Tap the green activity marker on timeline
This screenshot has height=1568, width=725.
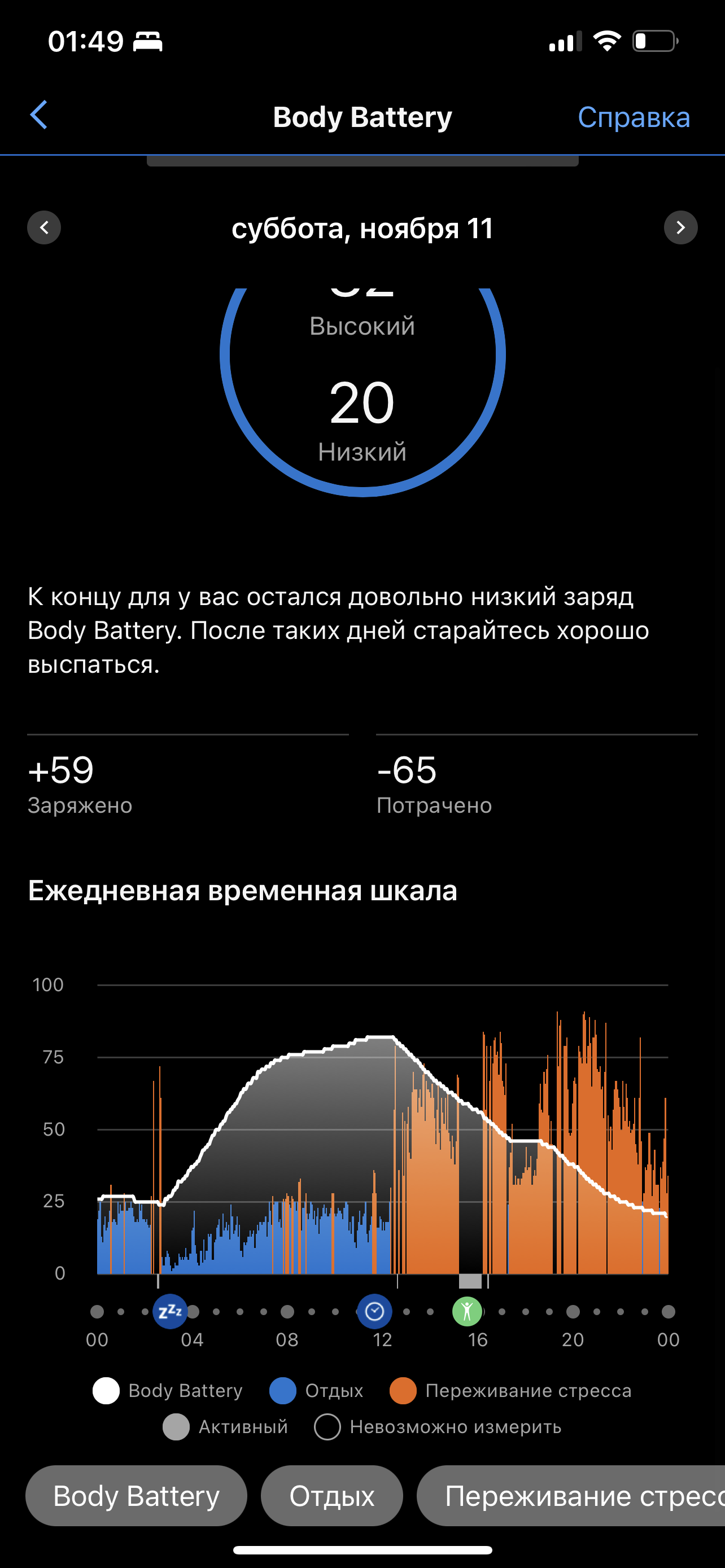pos(467,1311)
